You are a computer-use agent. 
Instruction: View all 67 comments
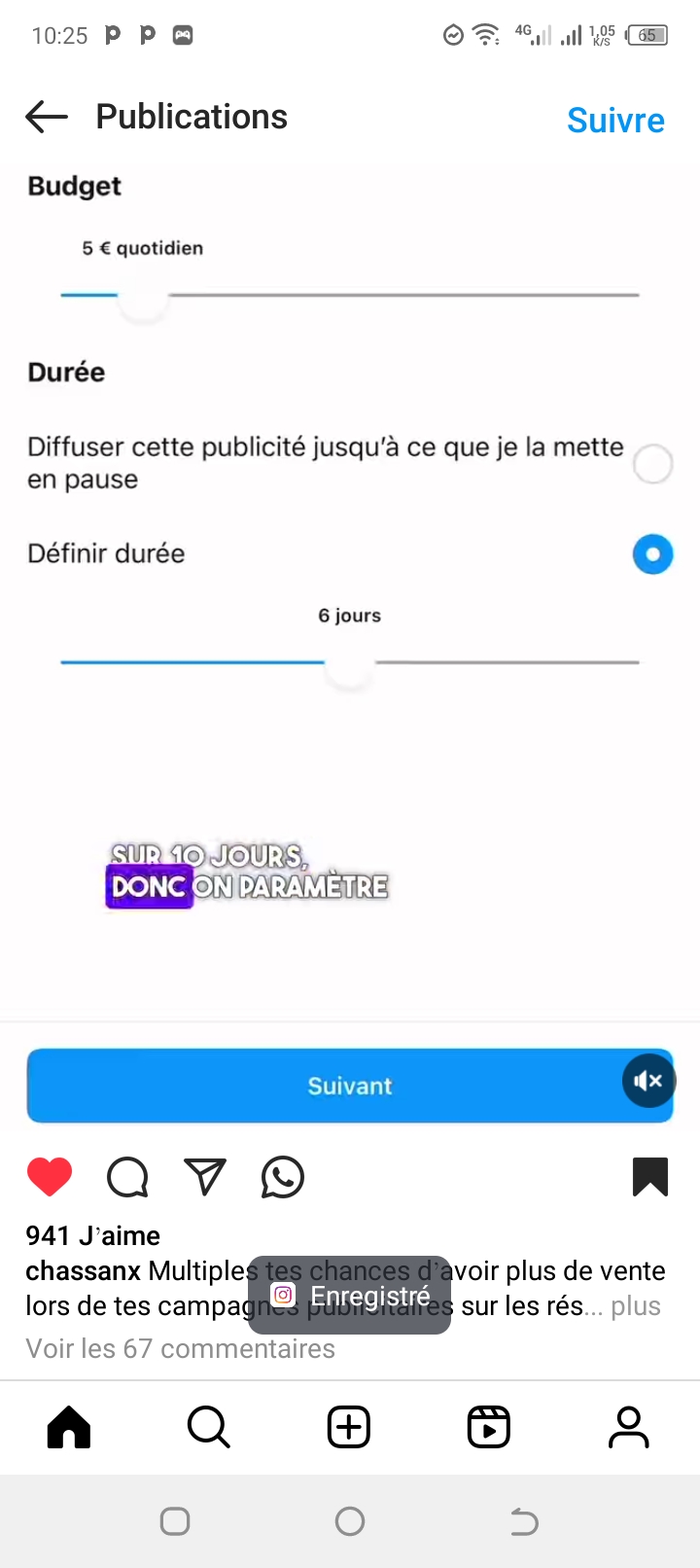tap(181, 1349)
